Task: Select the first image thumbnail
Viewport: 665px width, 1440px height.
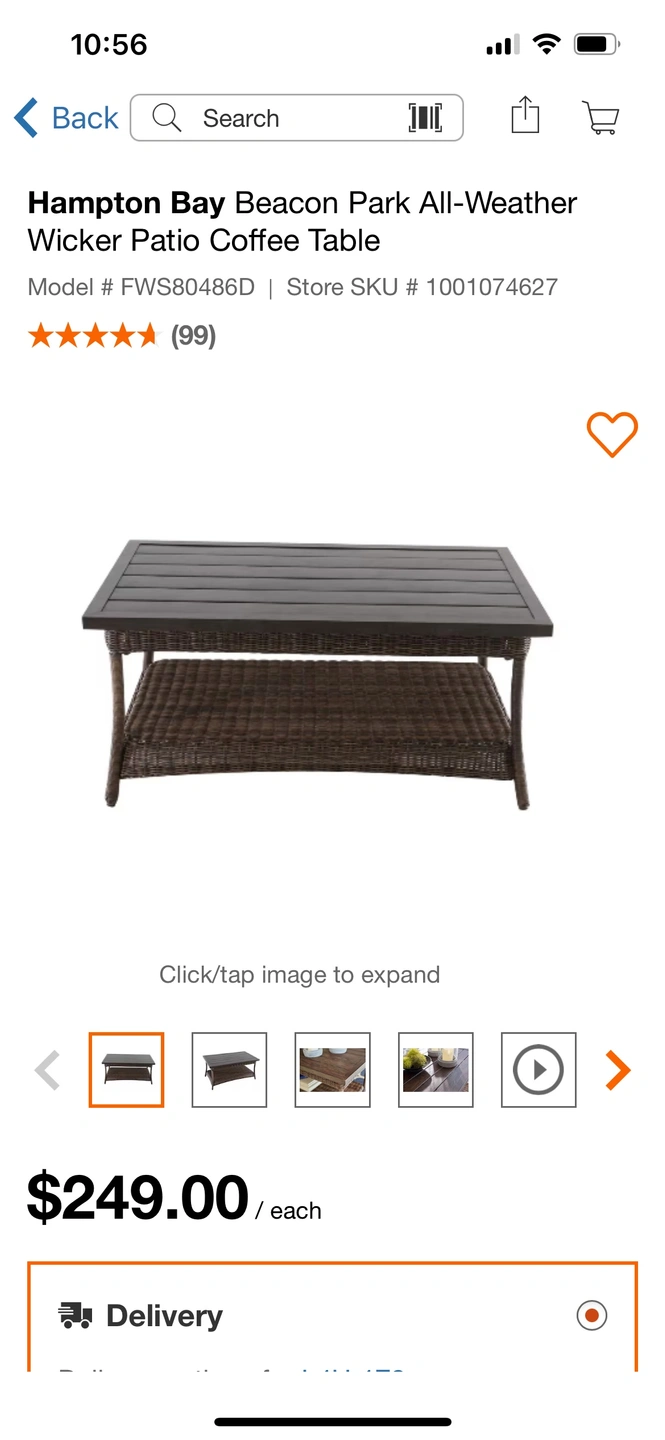Action: coord(126,1070)
